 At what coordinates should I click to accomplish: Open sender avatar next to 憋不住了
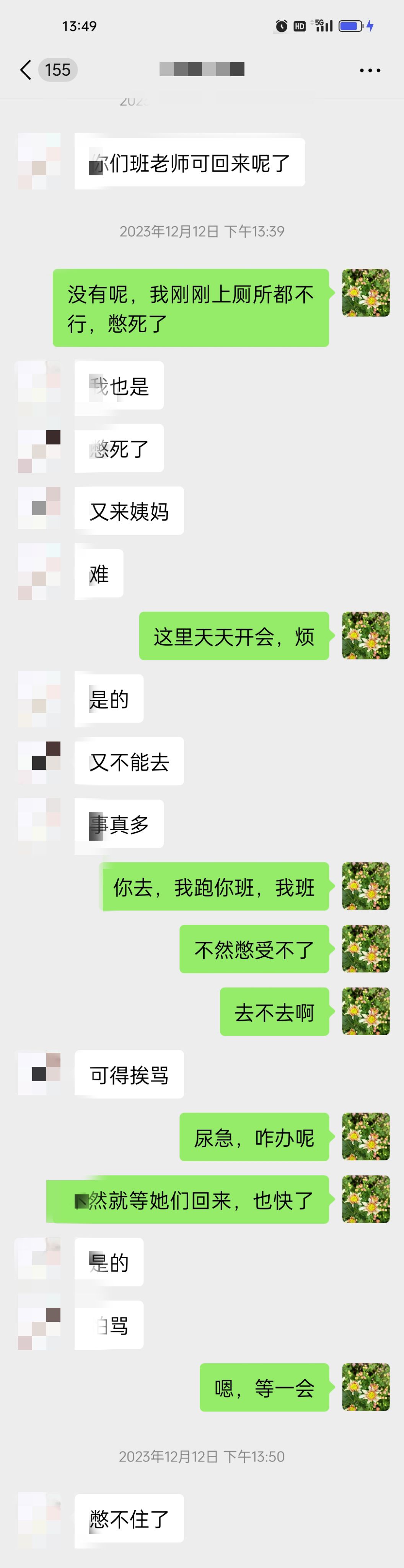coord(39,1517)
